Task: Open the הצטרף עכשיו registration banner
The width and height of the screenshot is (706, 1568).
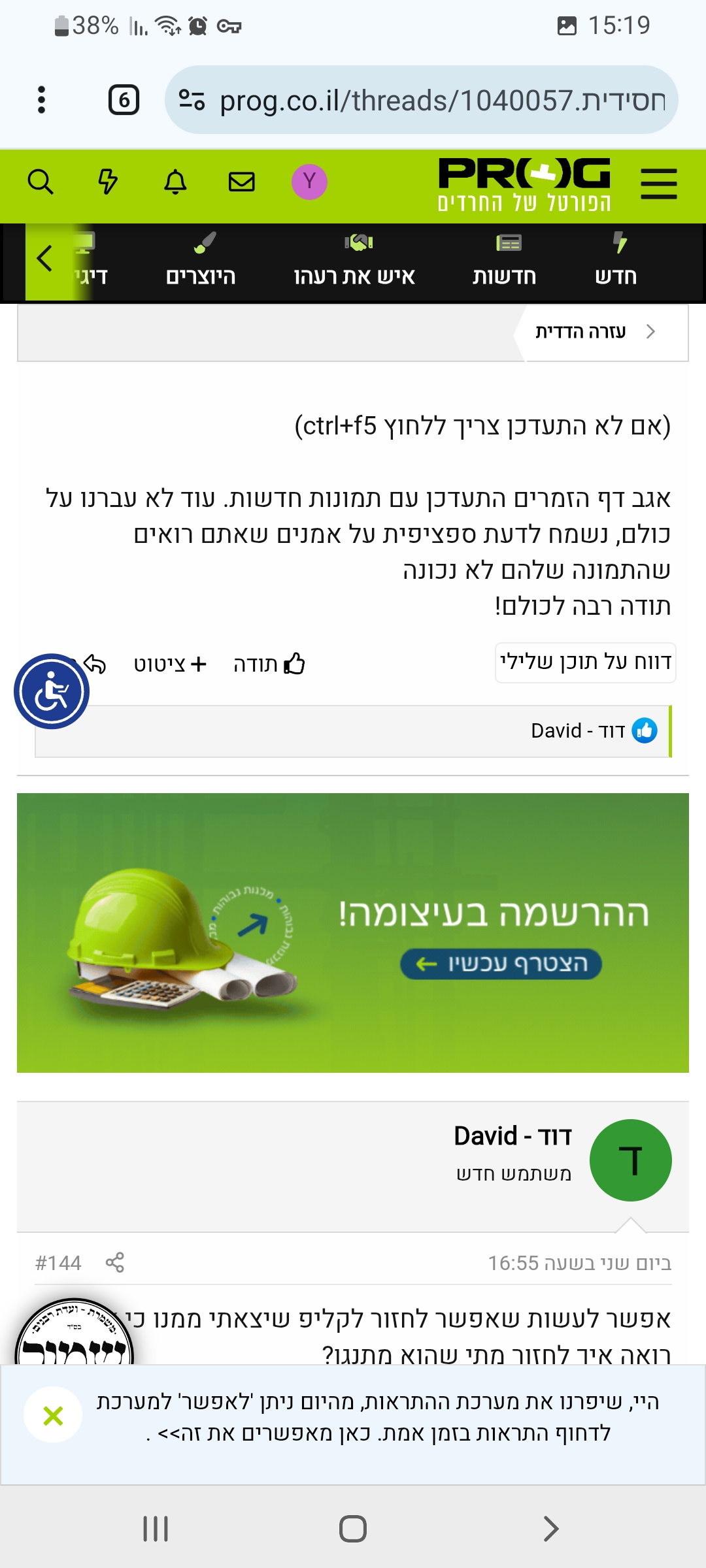Action: [501, 964]
